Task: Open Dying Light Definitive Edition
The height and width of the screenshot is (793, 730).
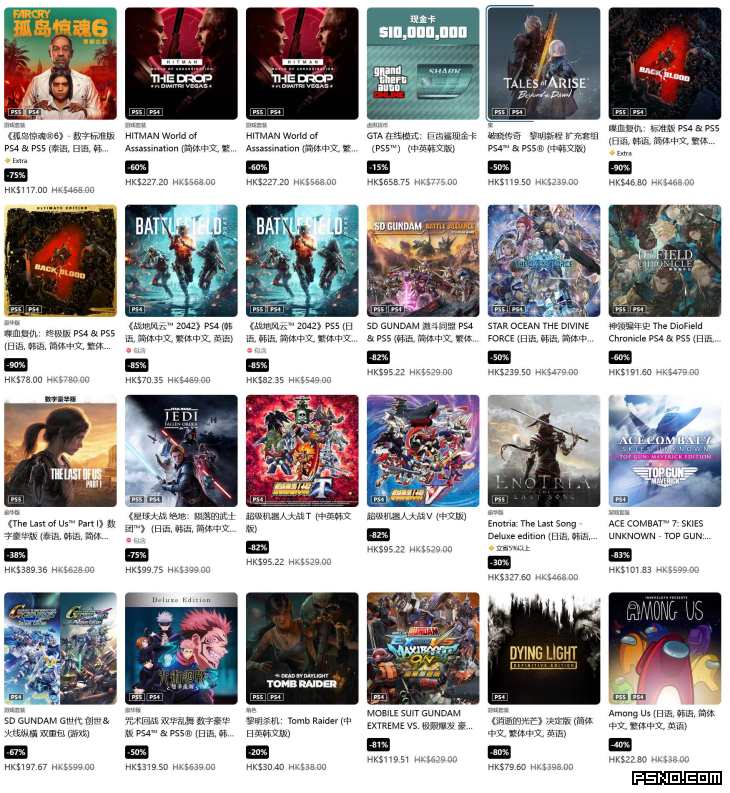Action: pos(544,648)
